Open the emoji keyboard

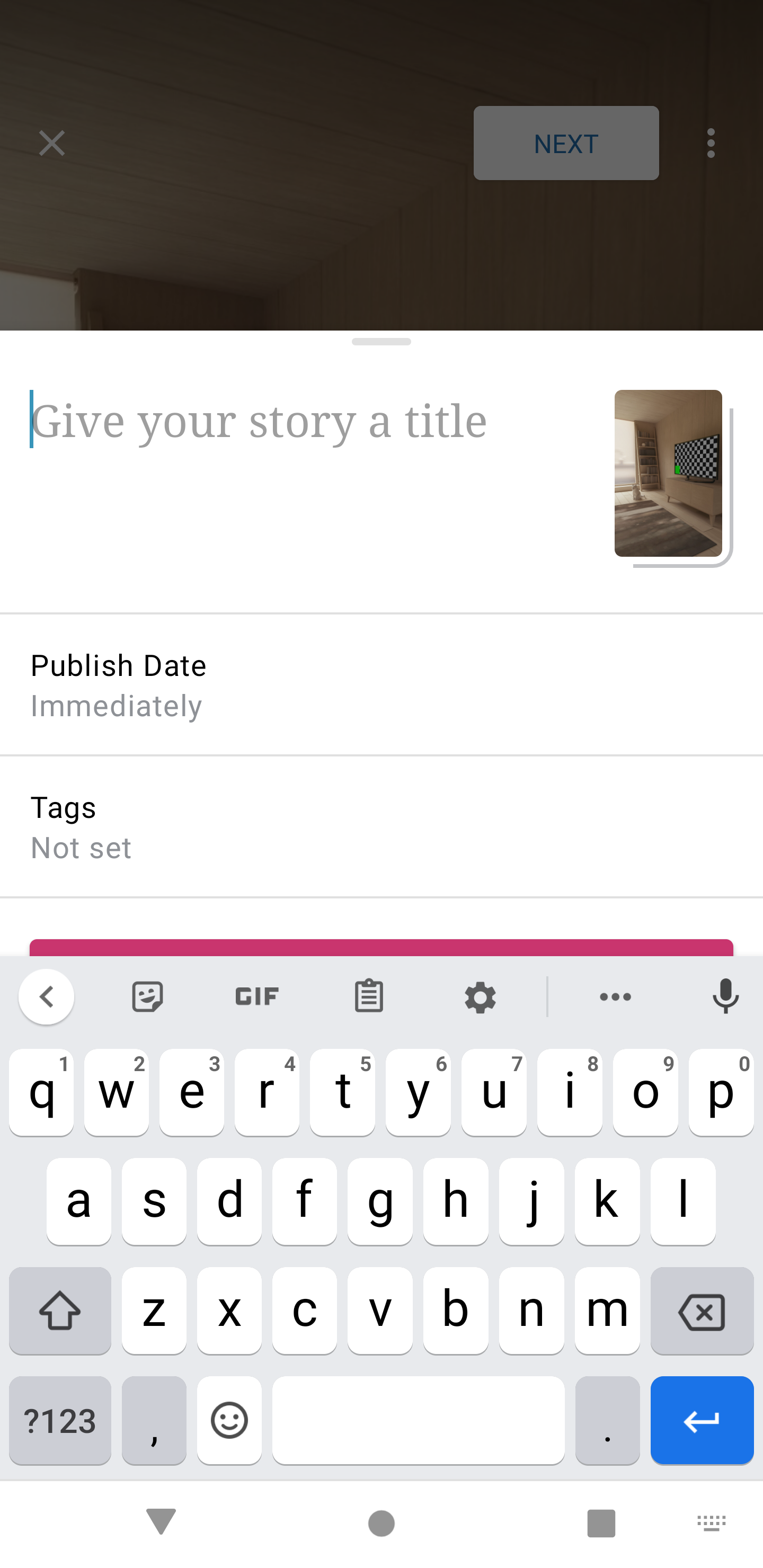tap(229, 1421)
